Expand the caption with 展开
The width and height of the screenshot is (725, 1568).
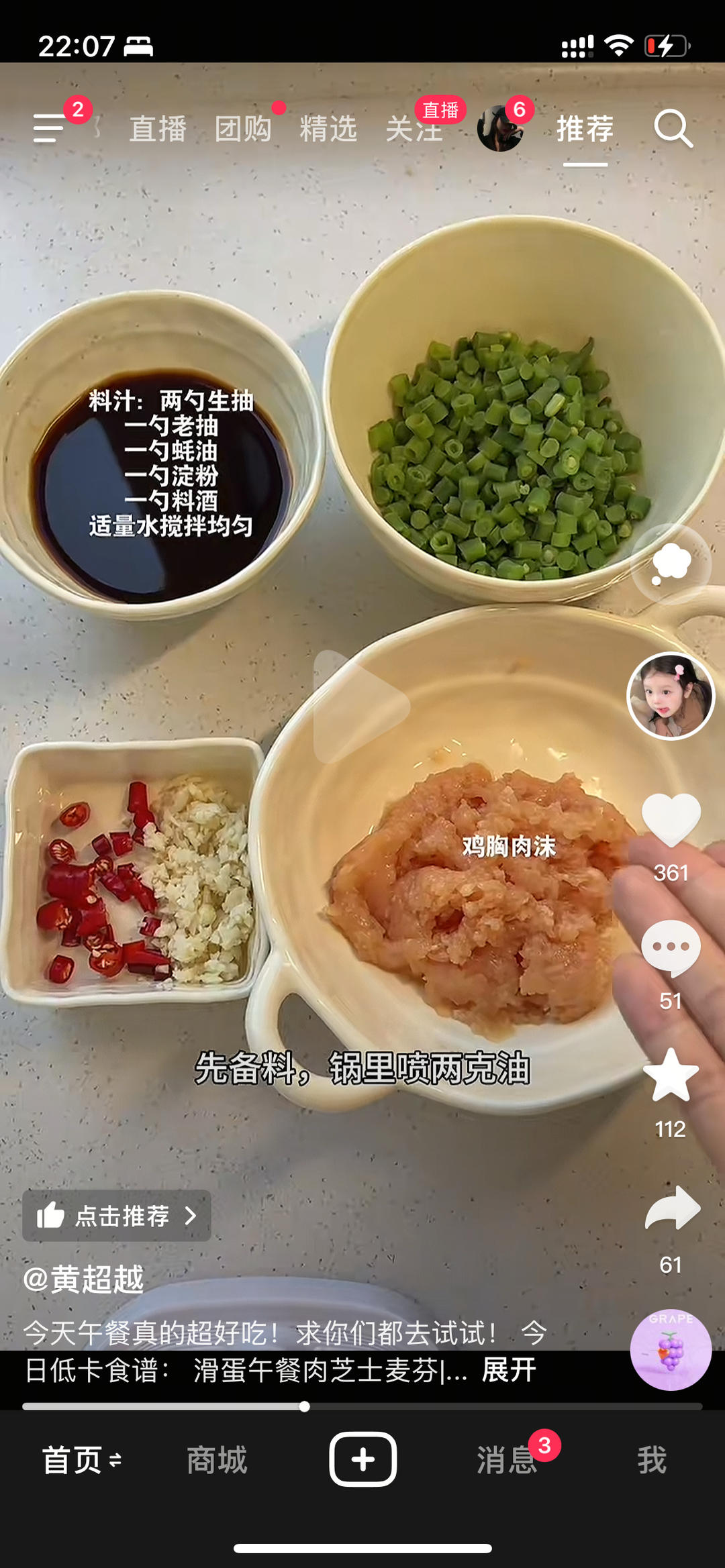click(509, 1370)
